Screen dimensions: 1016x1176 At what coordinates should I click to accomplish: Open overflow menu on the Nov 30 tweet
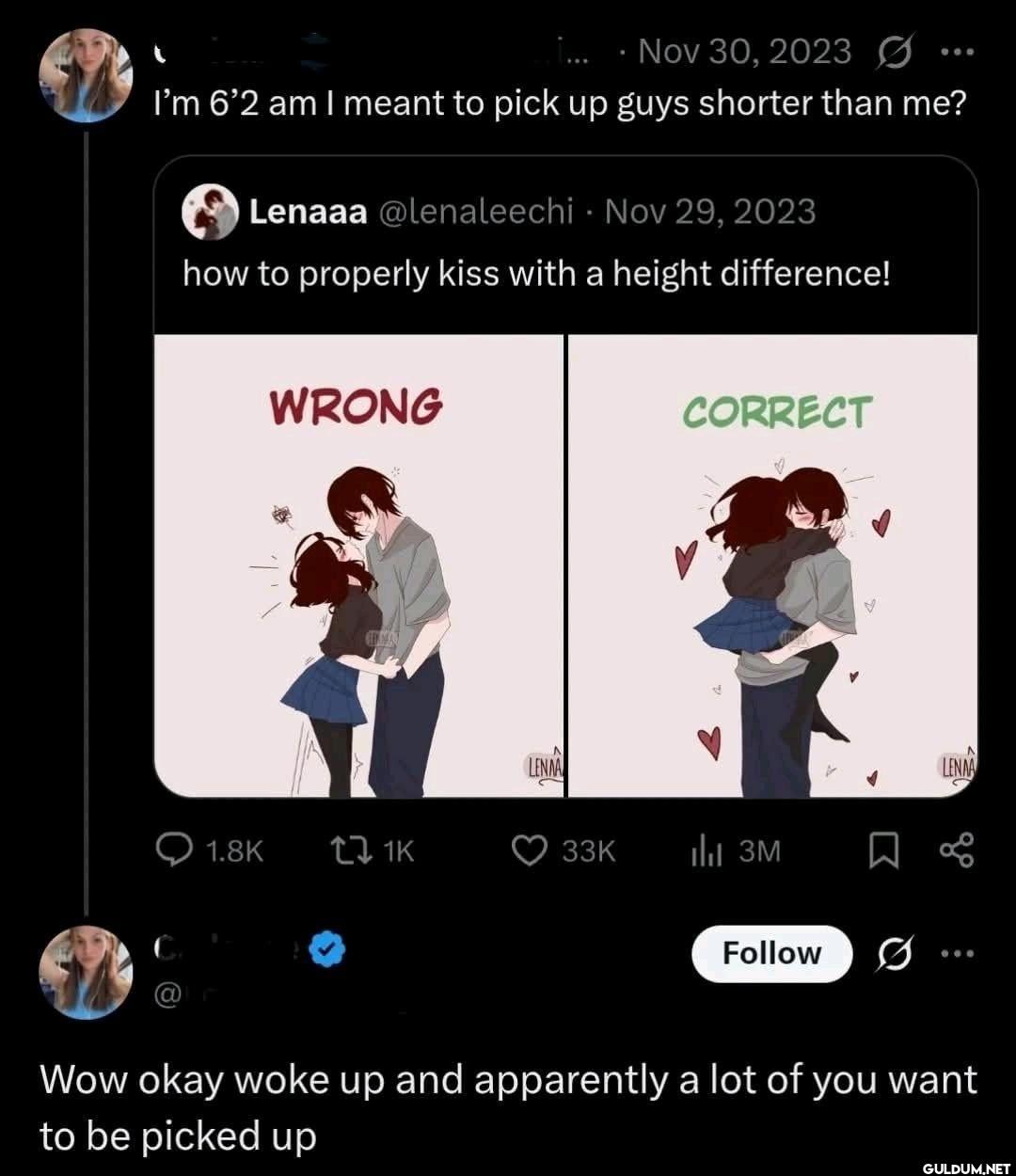[x=958, y=52]
